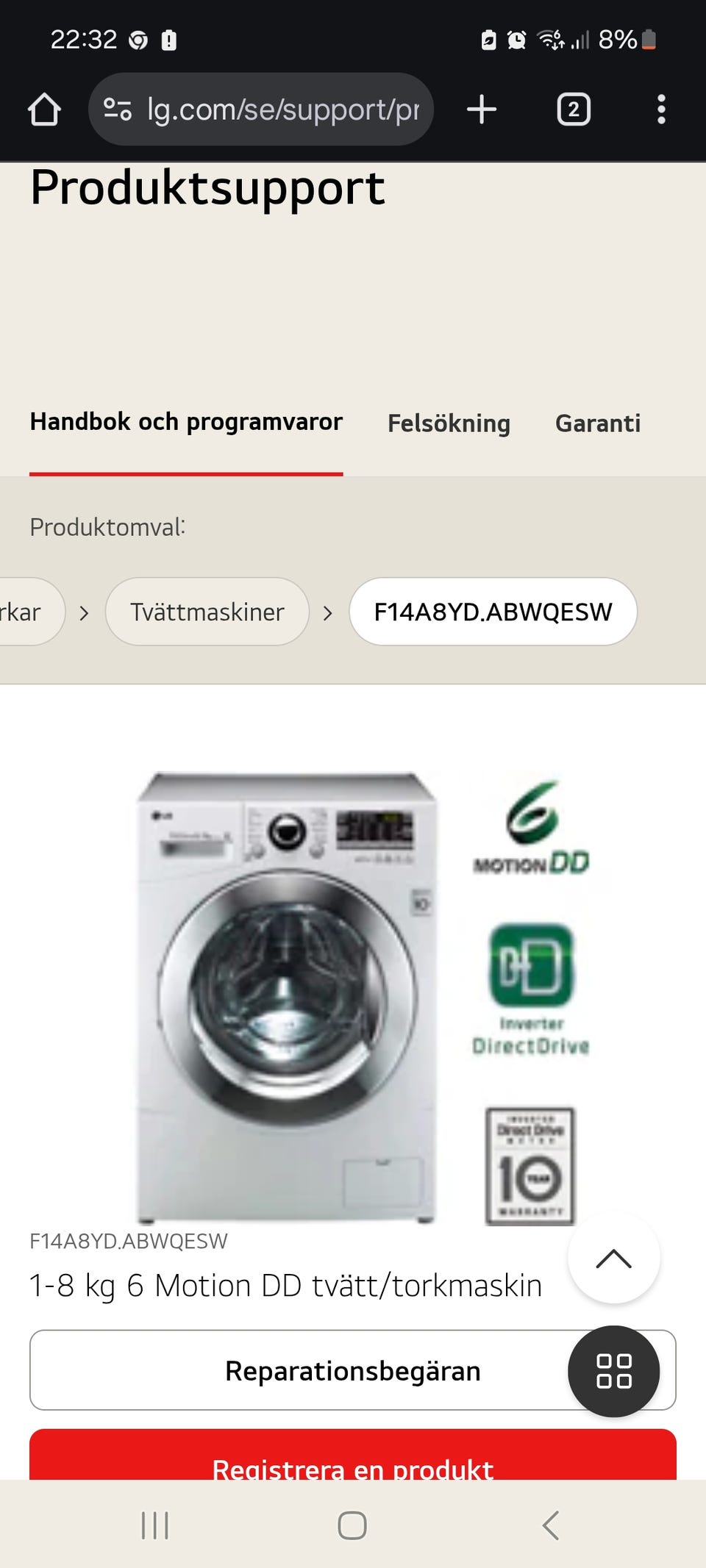This screenshot has height=1568, width=706.
Task: Open the F14A8YD.ABWQESW model selector chip
Action: coord(493,611)
